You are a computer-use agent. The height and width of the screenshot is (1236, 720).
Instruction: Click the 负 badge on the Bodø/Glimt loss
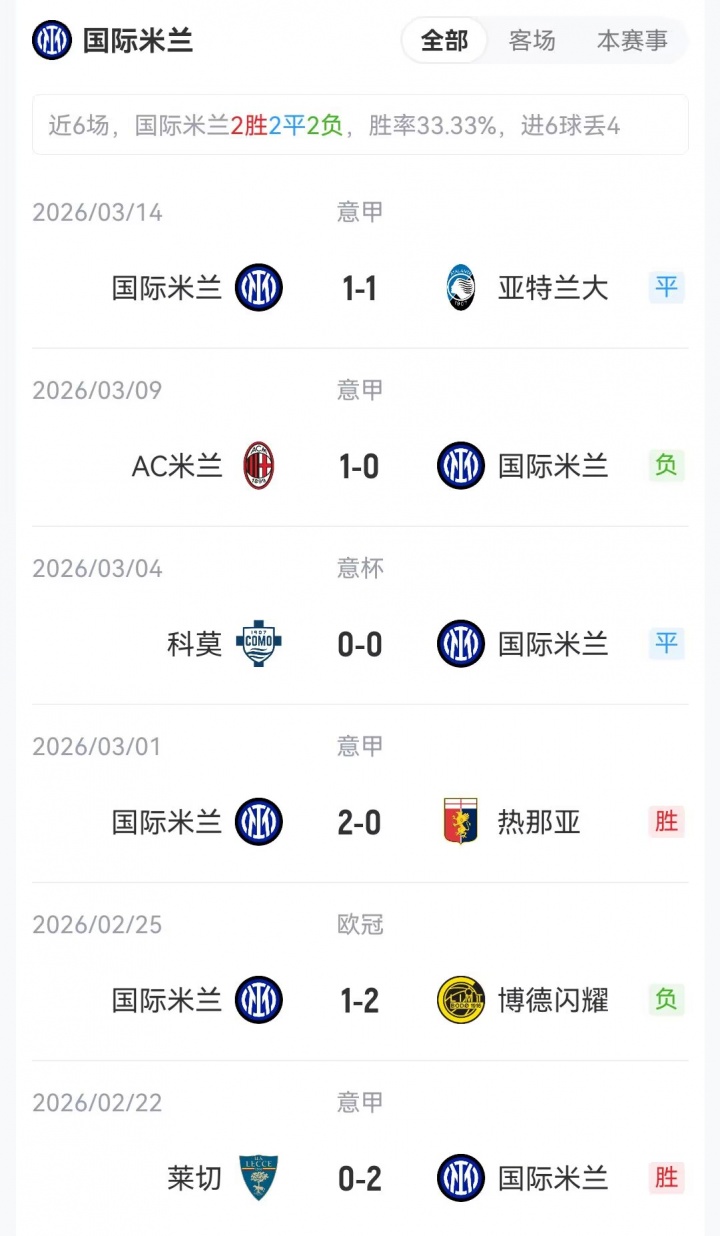click(x=666, y=998)
